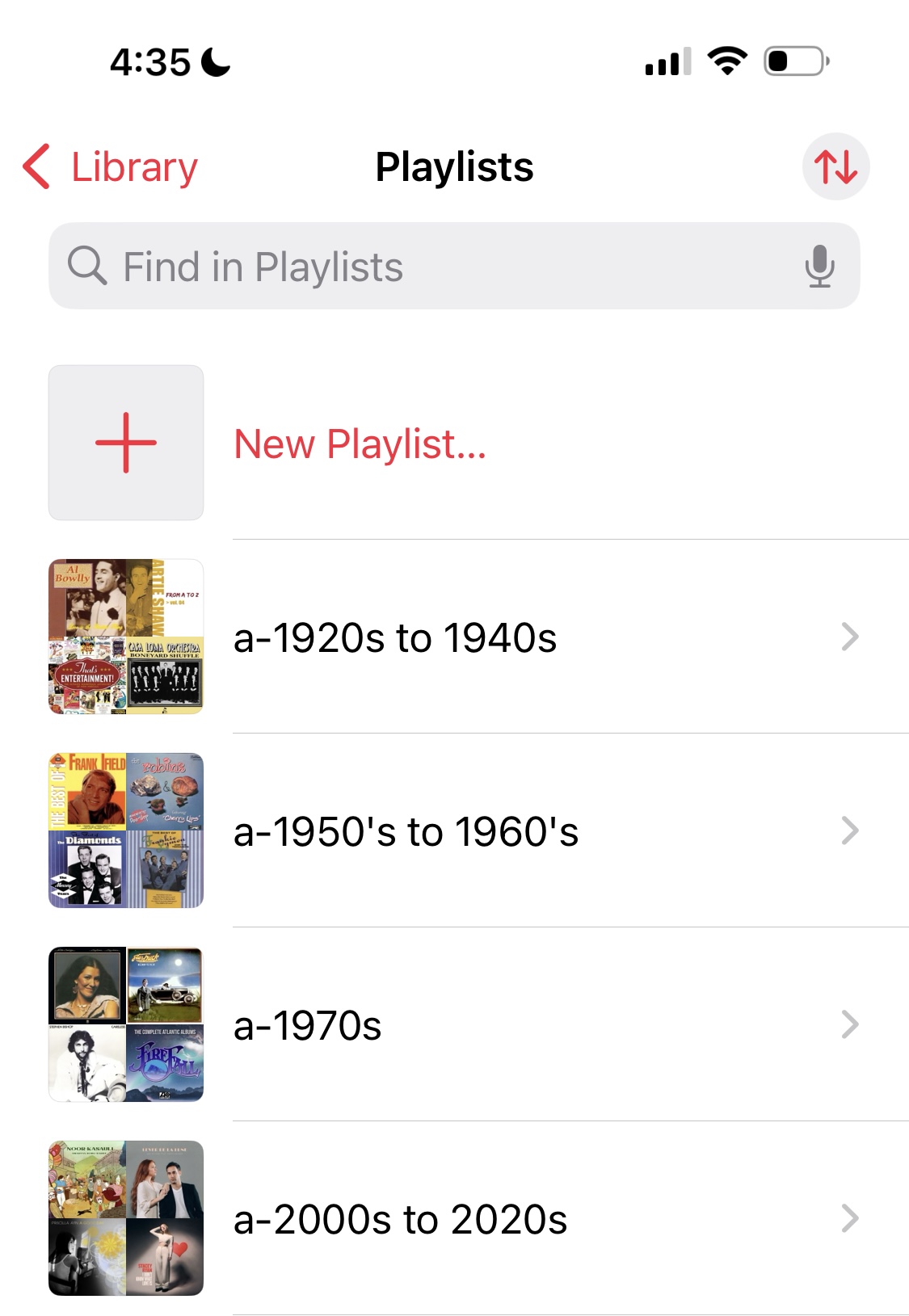Image resolution: width=909 pixels, height=1316 pixels.
Task: Tap the Find in Playlists search field
Action: point(420,267)
